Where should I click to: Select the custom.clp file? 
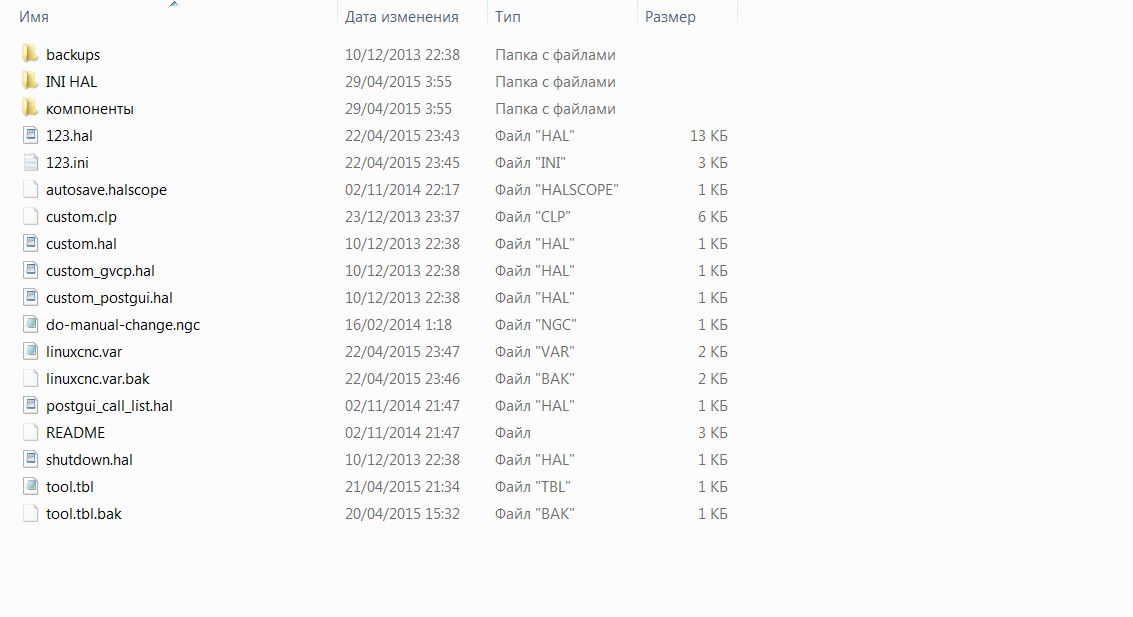tap(81, 217)
